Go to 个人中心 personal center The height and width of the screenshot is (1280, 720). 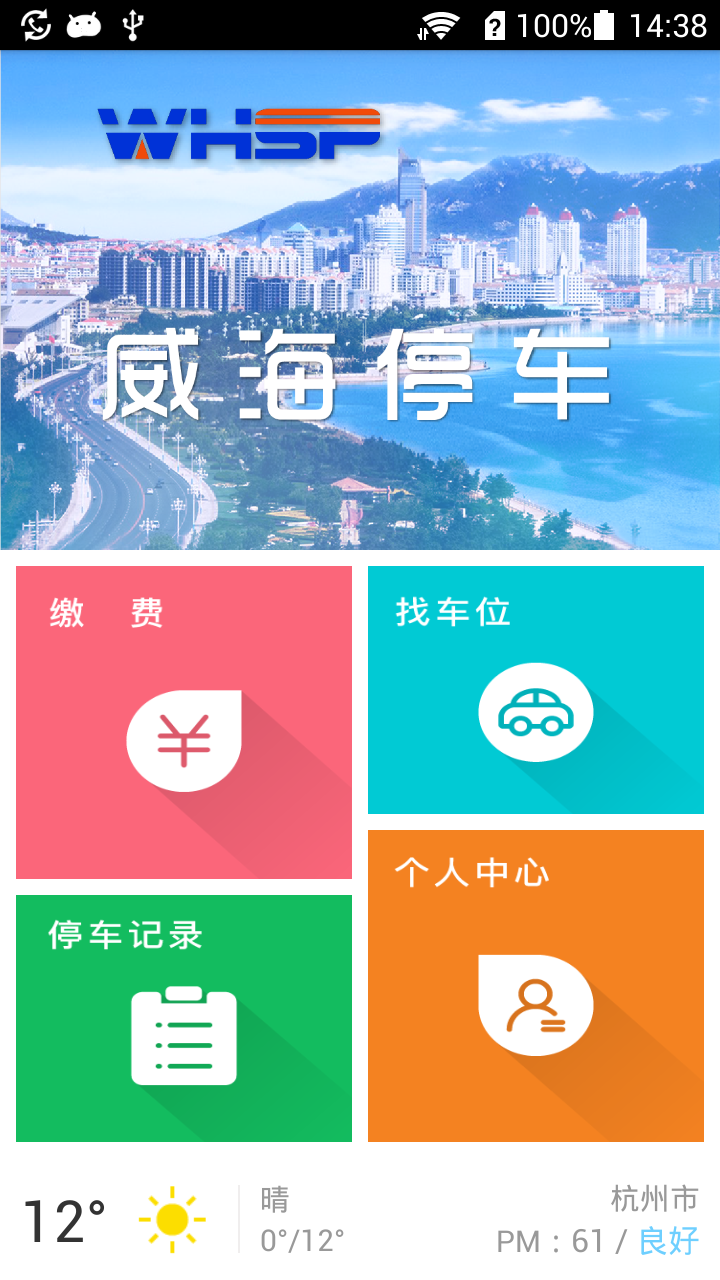click(536, 986)
